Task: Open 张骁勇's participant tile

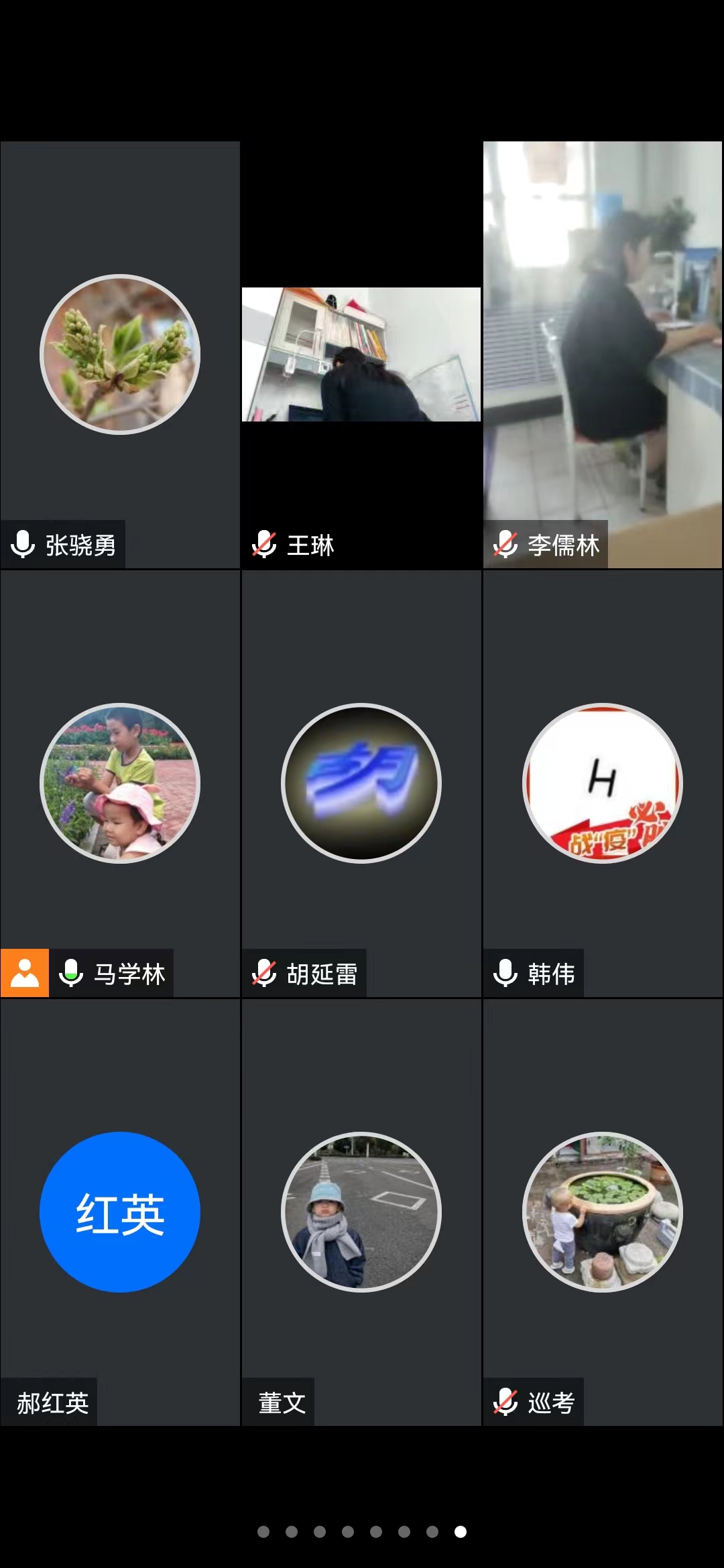Action: [120, 354]
